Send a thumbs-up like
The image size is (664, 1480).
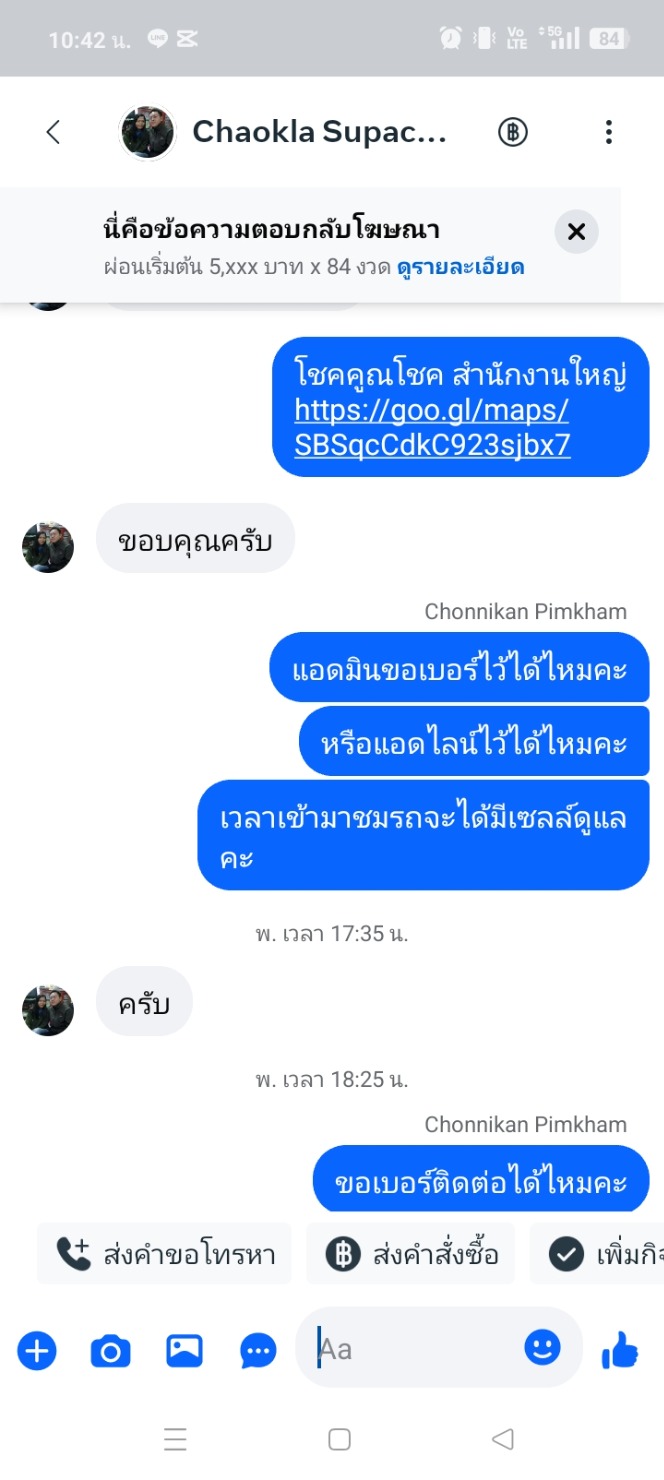tap(619, 1351)
